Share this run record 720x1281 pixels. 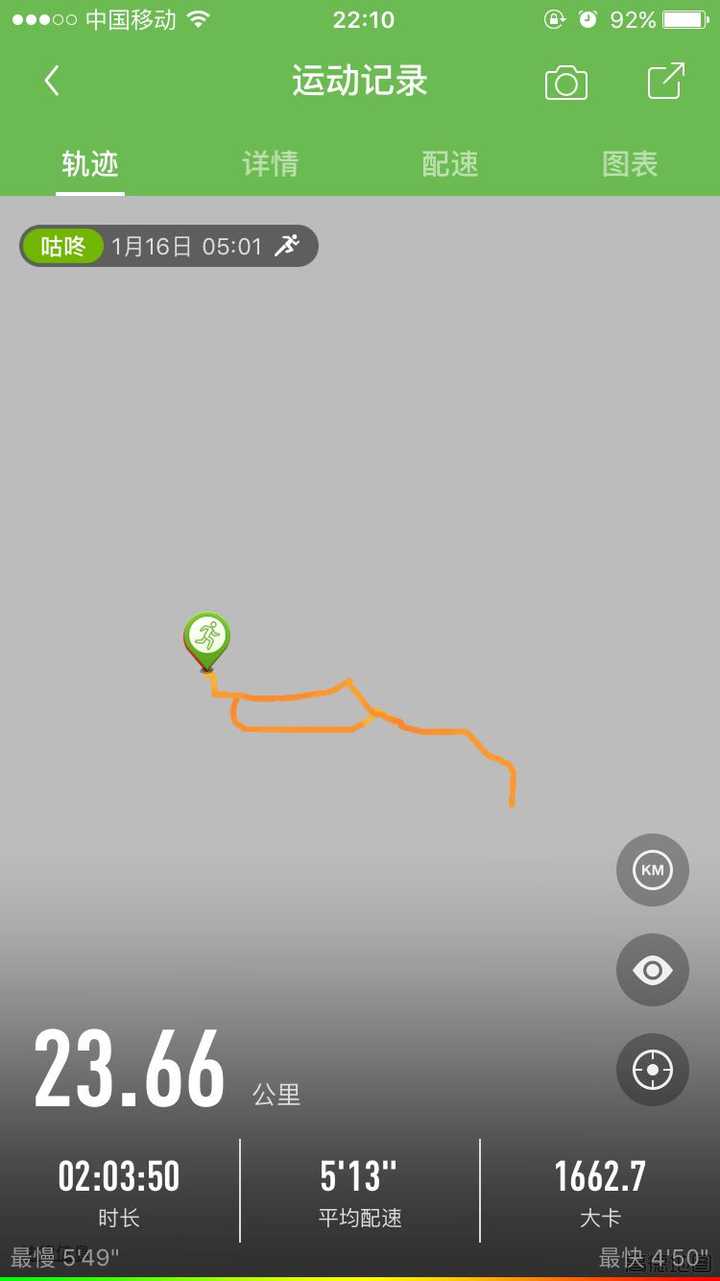(x=666, y=81)
